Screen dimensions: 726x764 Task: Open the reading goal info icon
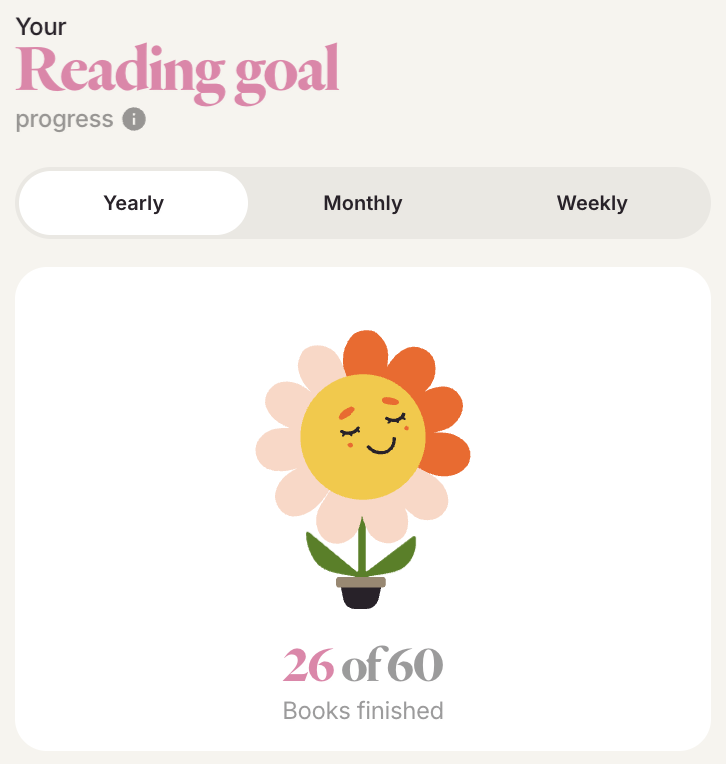134,119
